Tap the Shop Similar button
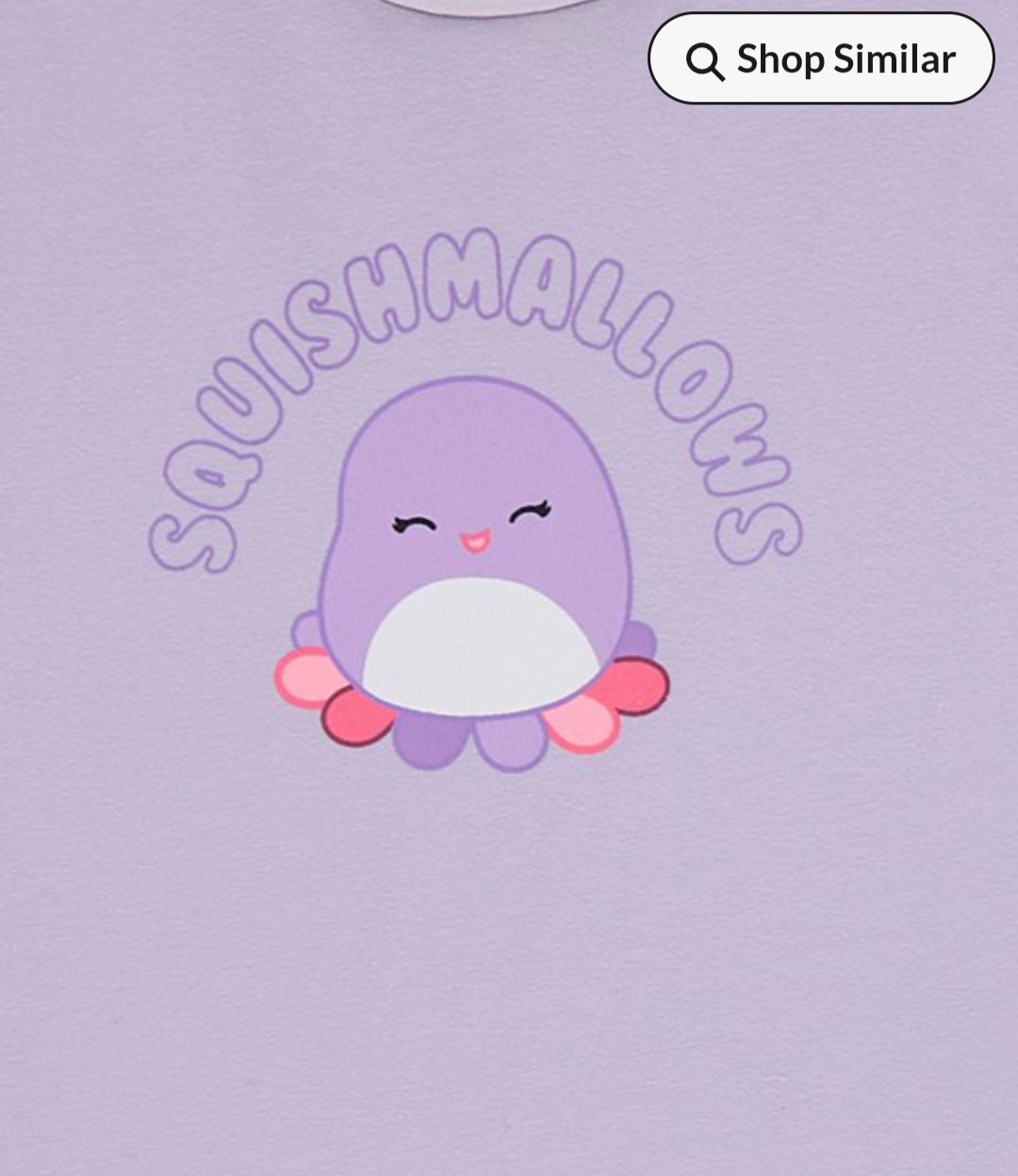This screenshot has width=1018, height=1176. pyautogui.click(x=821, y=58)
